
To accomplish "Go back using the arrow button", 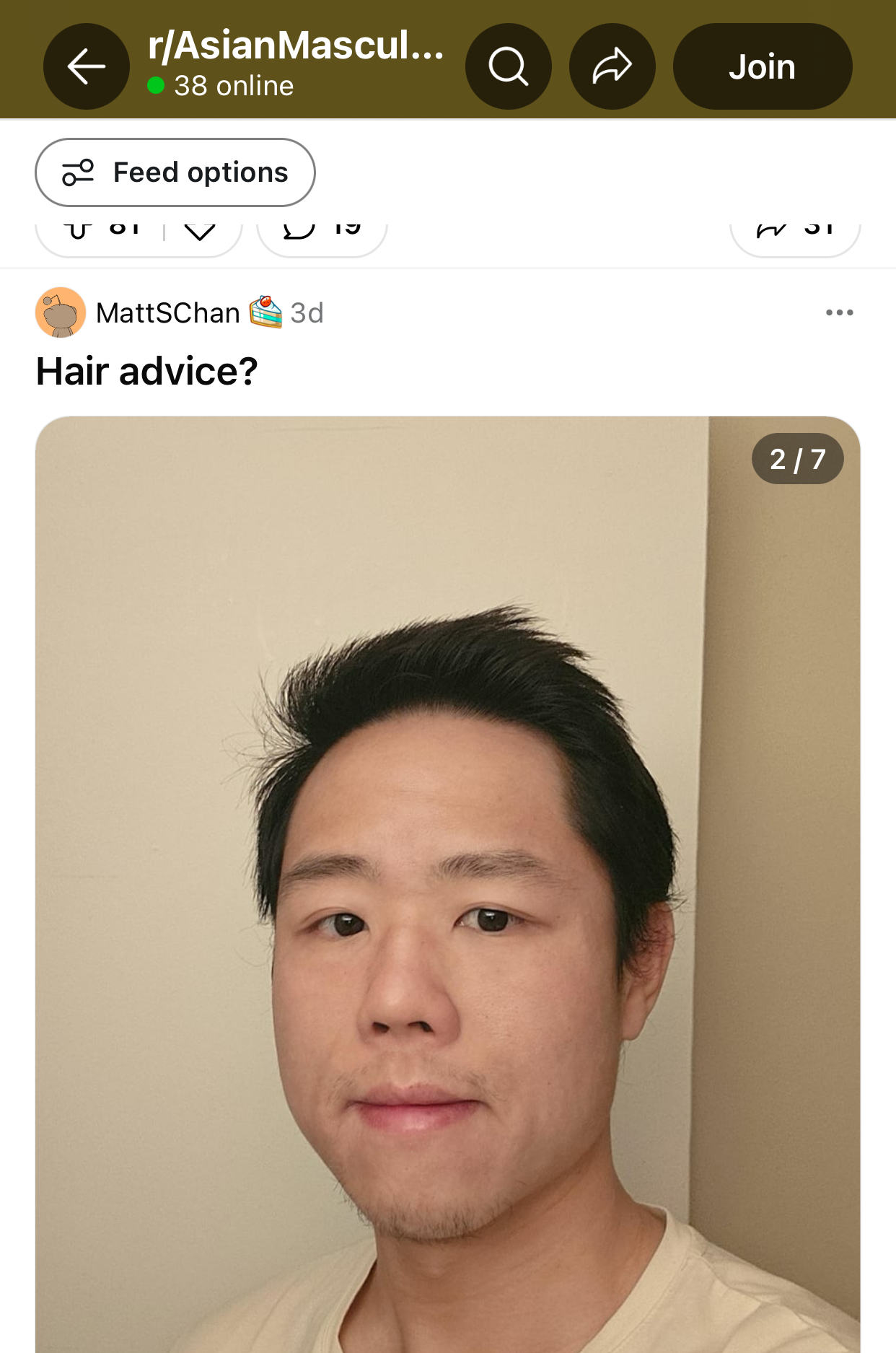I will [x=86, y=66].
